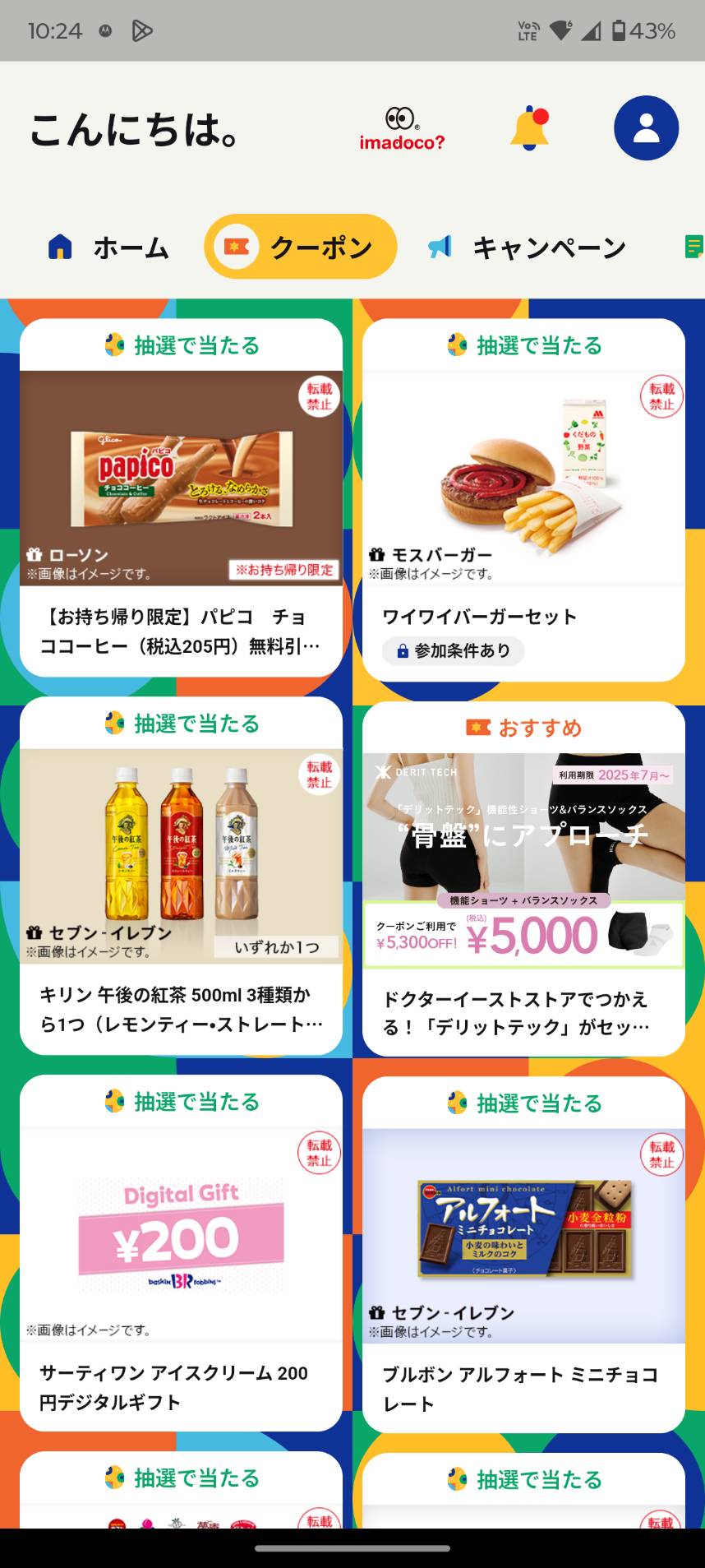Open the ドクターイーストストア デリットテック coupon
705x1568 pixels.
(x=523, y=878)
